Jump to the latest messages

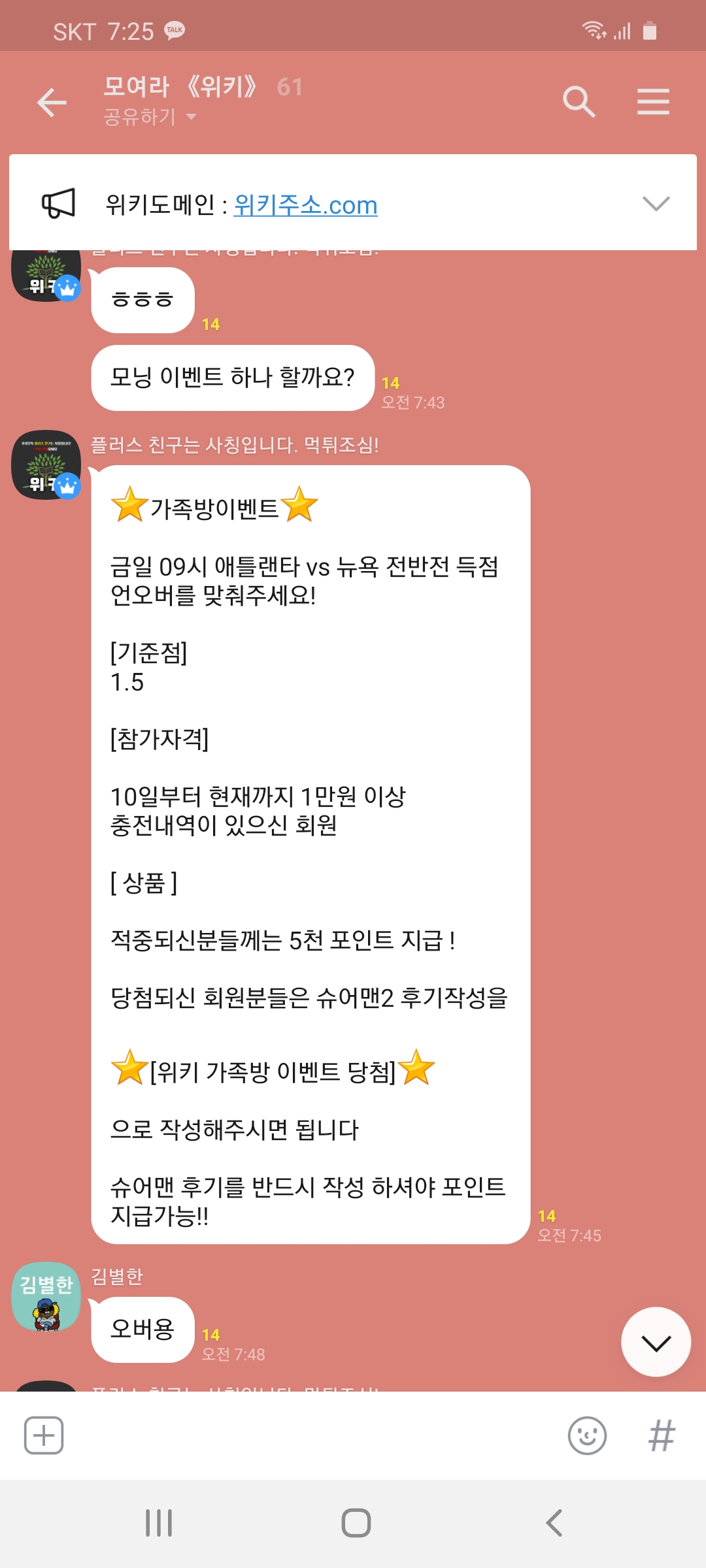pos(656,1343)
